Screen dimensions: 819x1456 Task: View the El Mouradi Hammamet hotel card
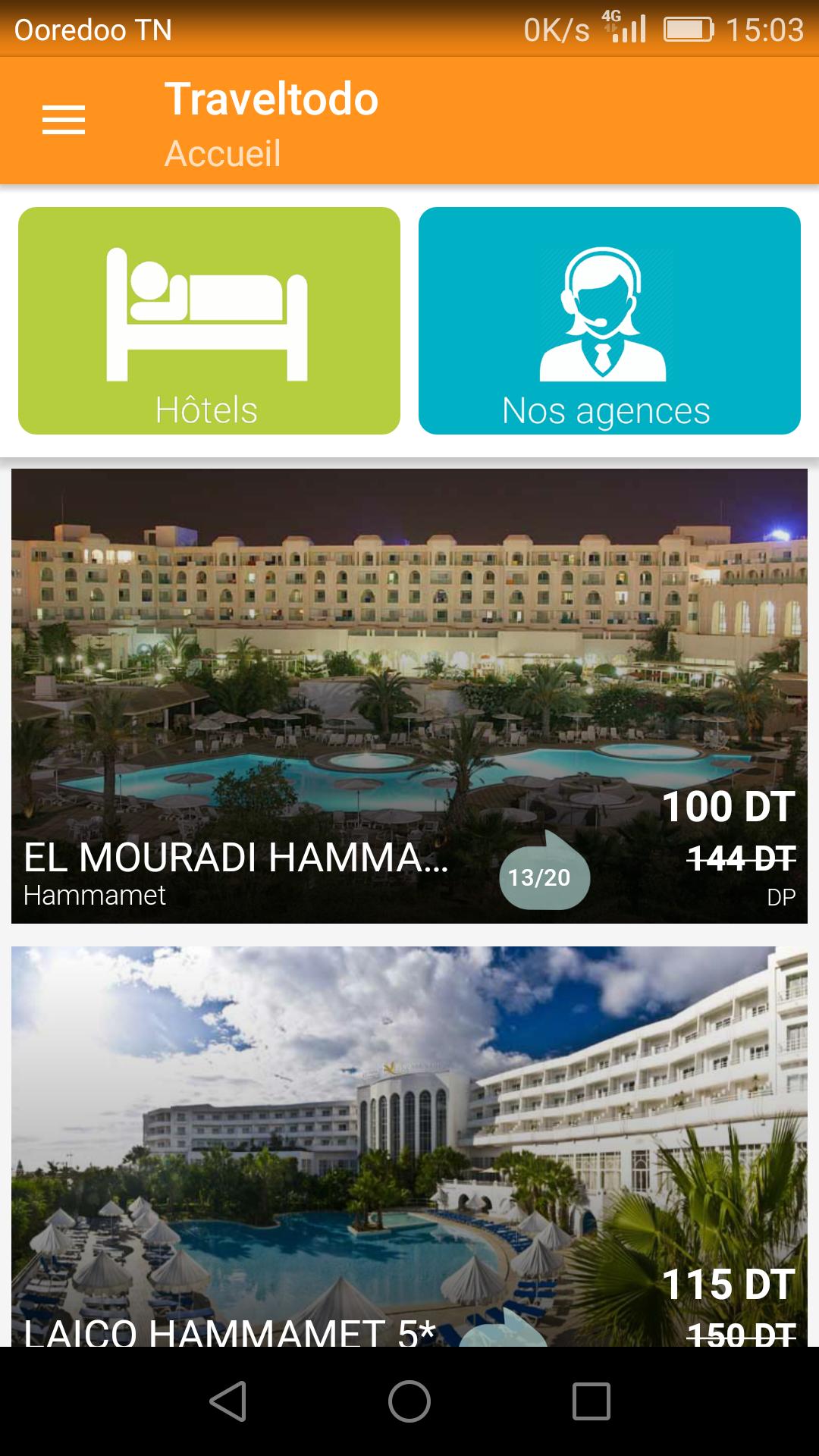(409, 695)
